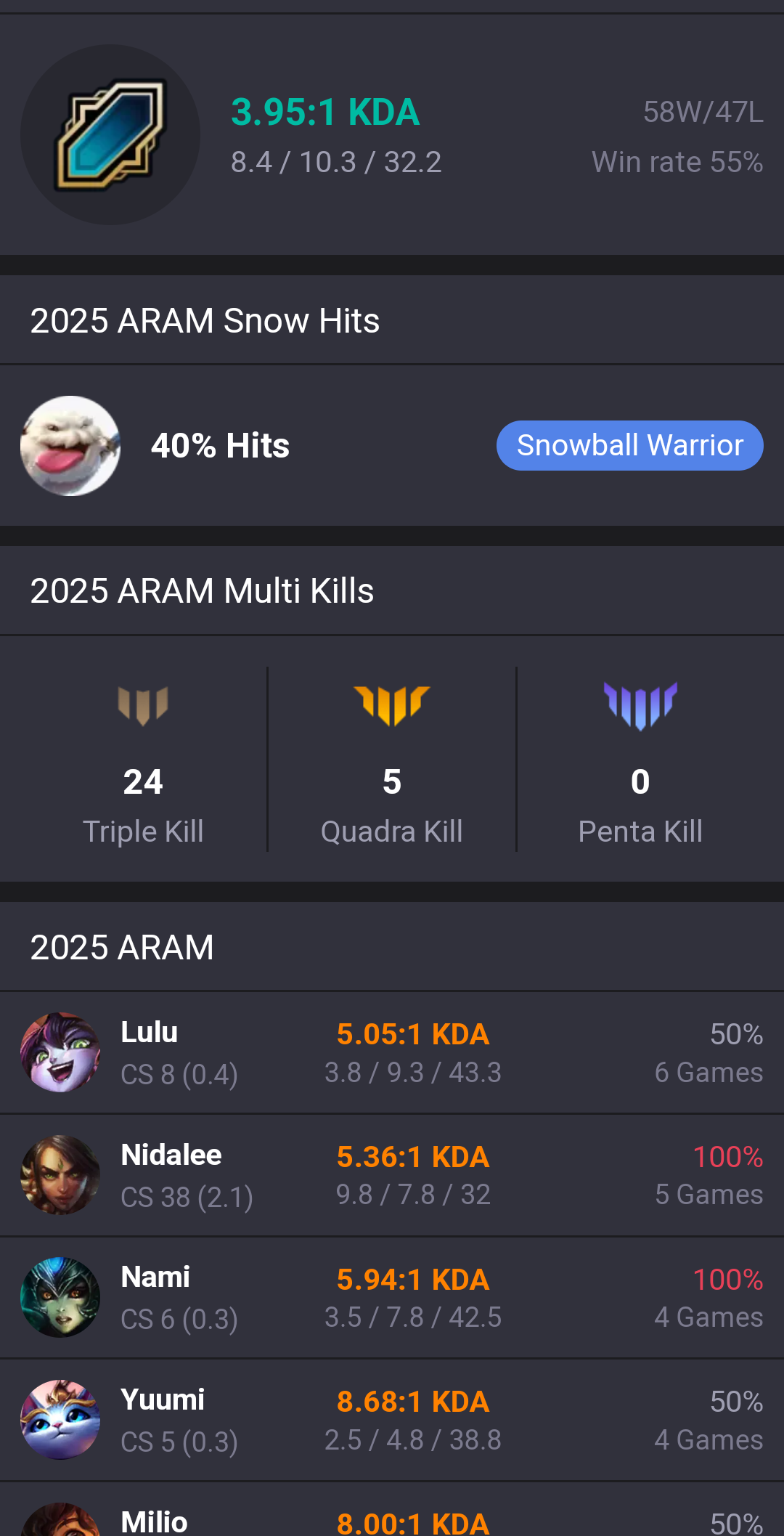Image resolution: width=784 pixels, height=1536 pixels.
Task: Open Nami champion stats row
Action: coord(392,1298)
